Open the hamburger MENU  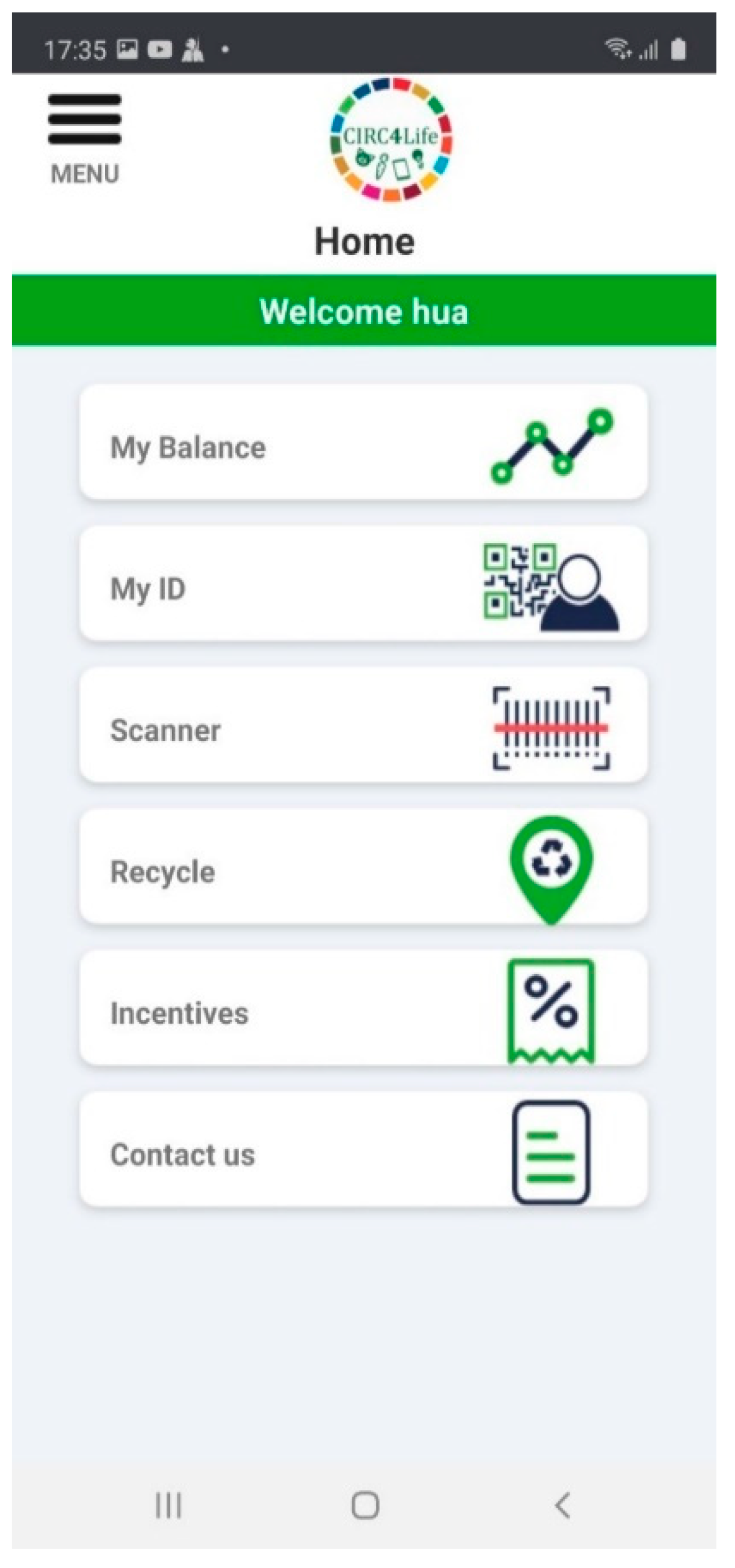(85, 118)
